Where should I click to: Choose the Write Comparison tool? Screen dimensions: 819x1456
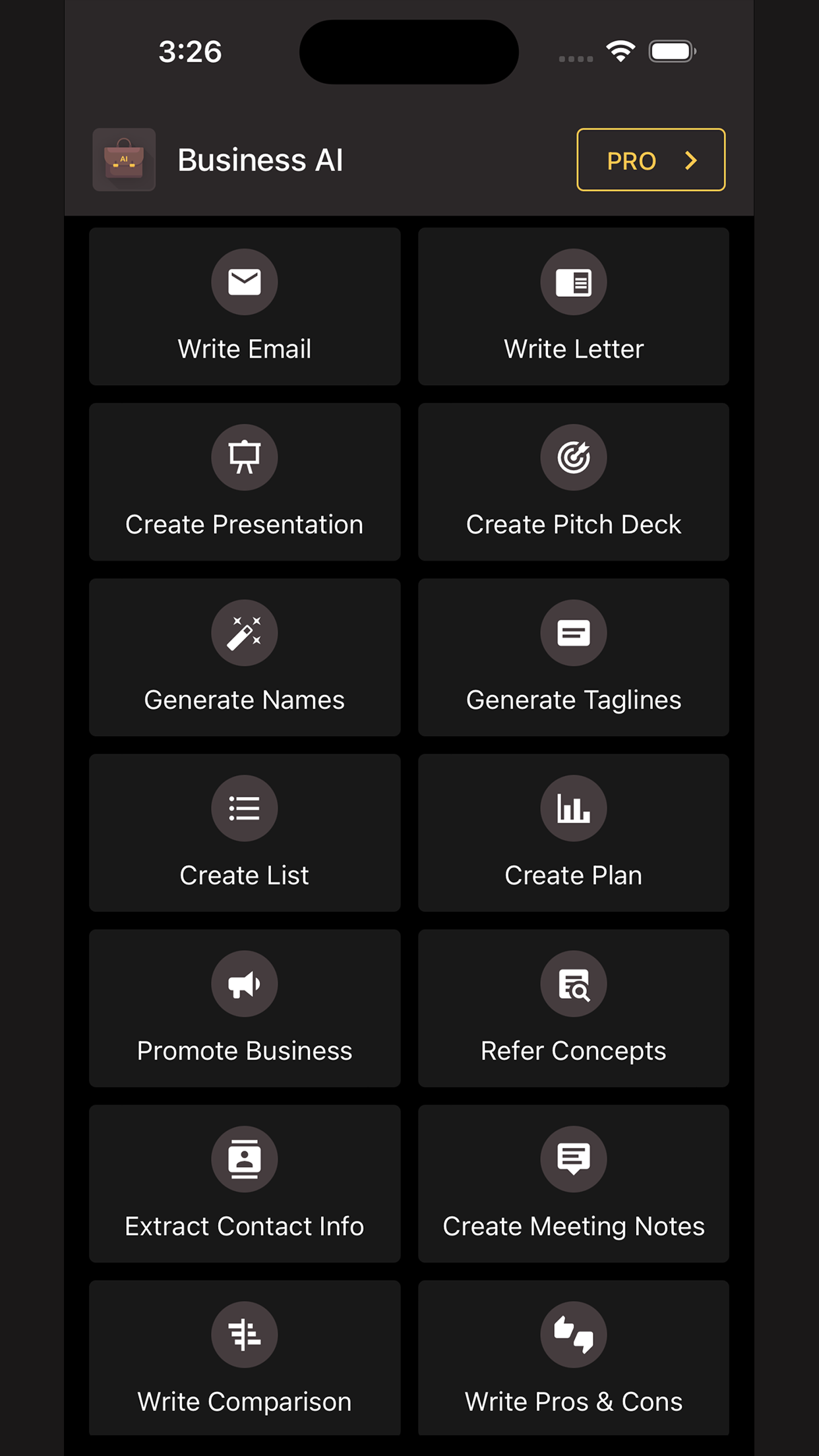[x=245, y=1358]
